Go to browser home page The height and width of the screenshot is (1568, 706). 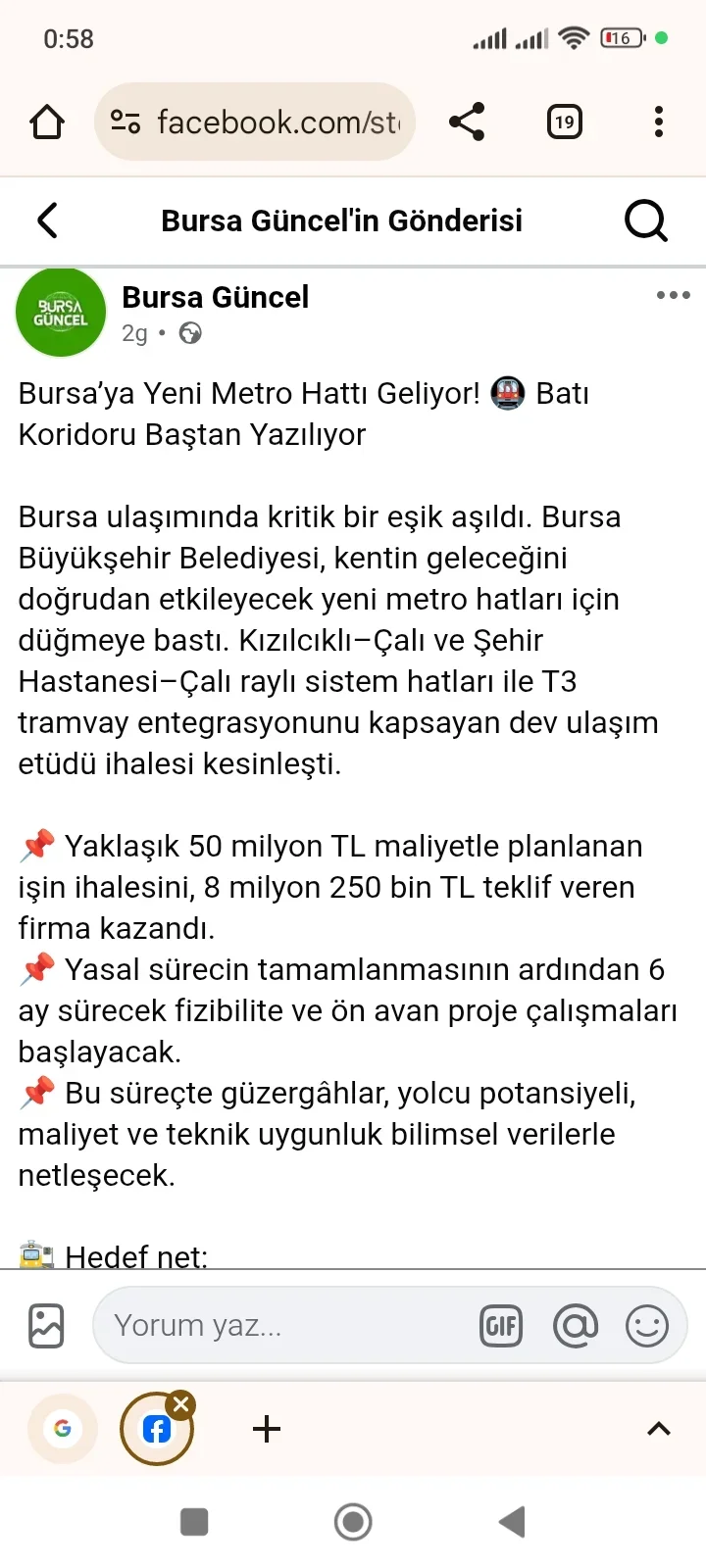coord(47,122)
